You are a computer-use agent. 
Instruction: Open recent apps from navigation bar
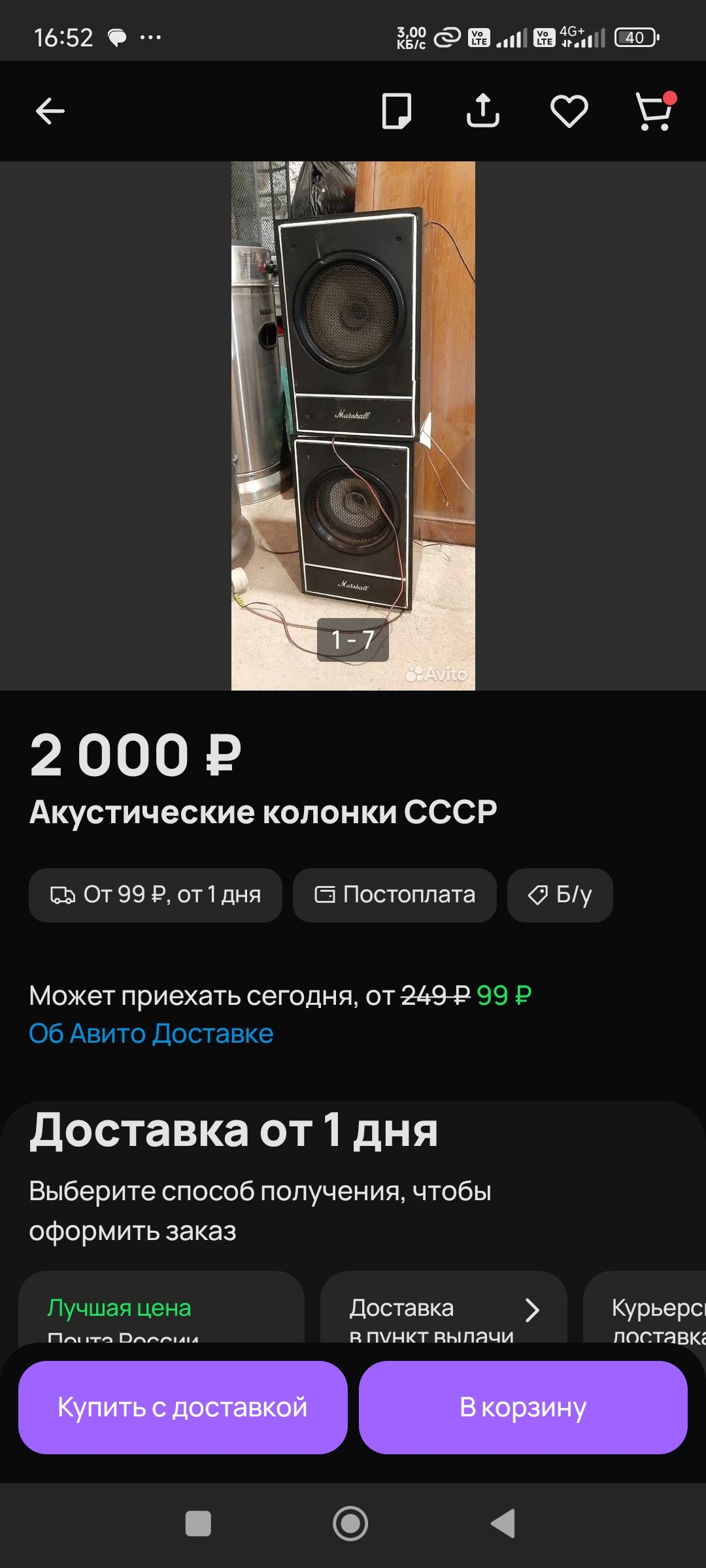tap(198, 1524)
